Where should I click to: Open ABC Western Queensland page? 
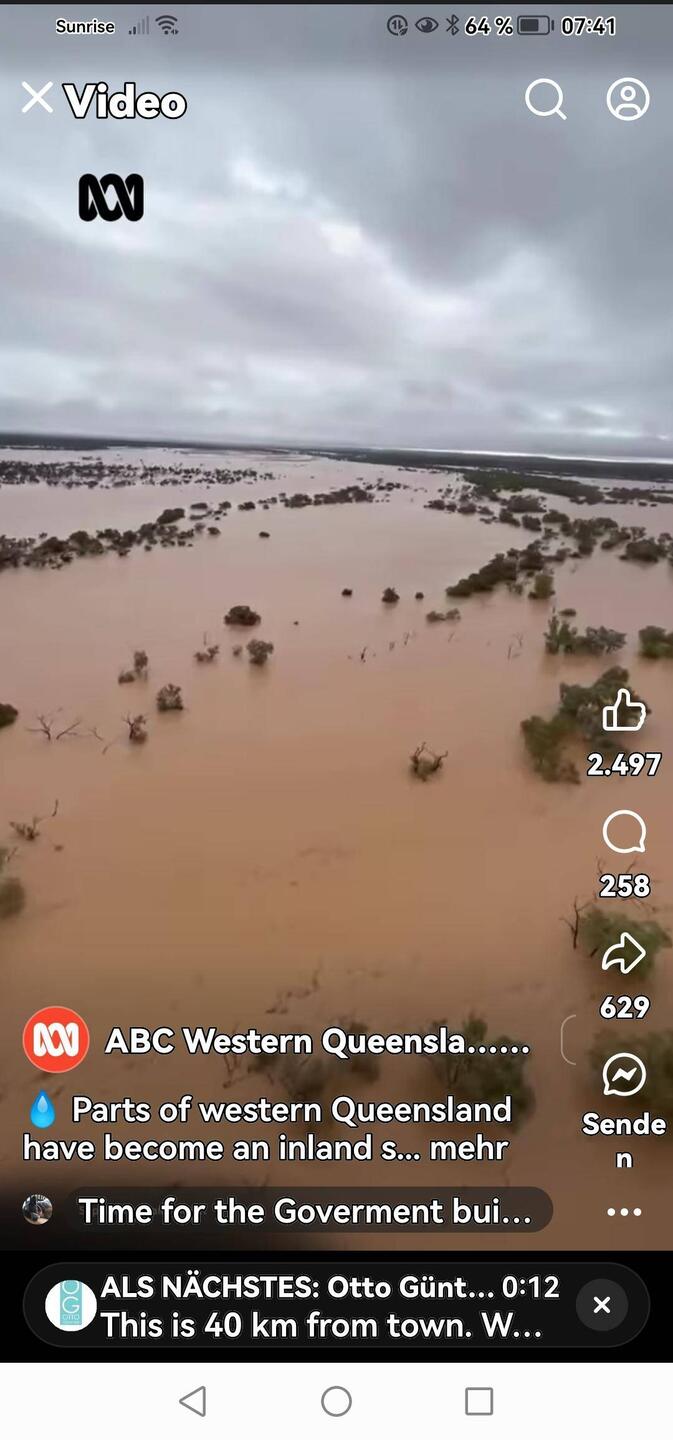[317, 1041]
